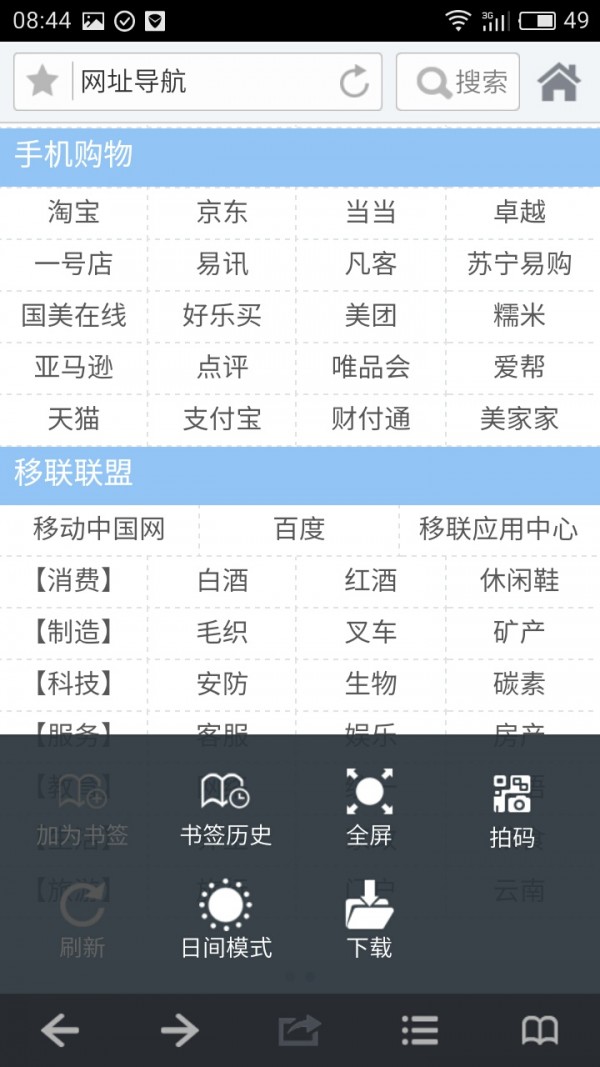600x1067 pixels.
Task: Go to browser home page icon
Action: coord(559,82)
